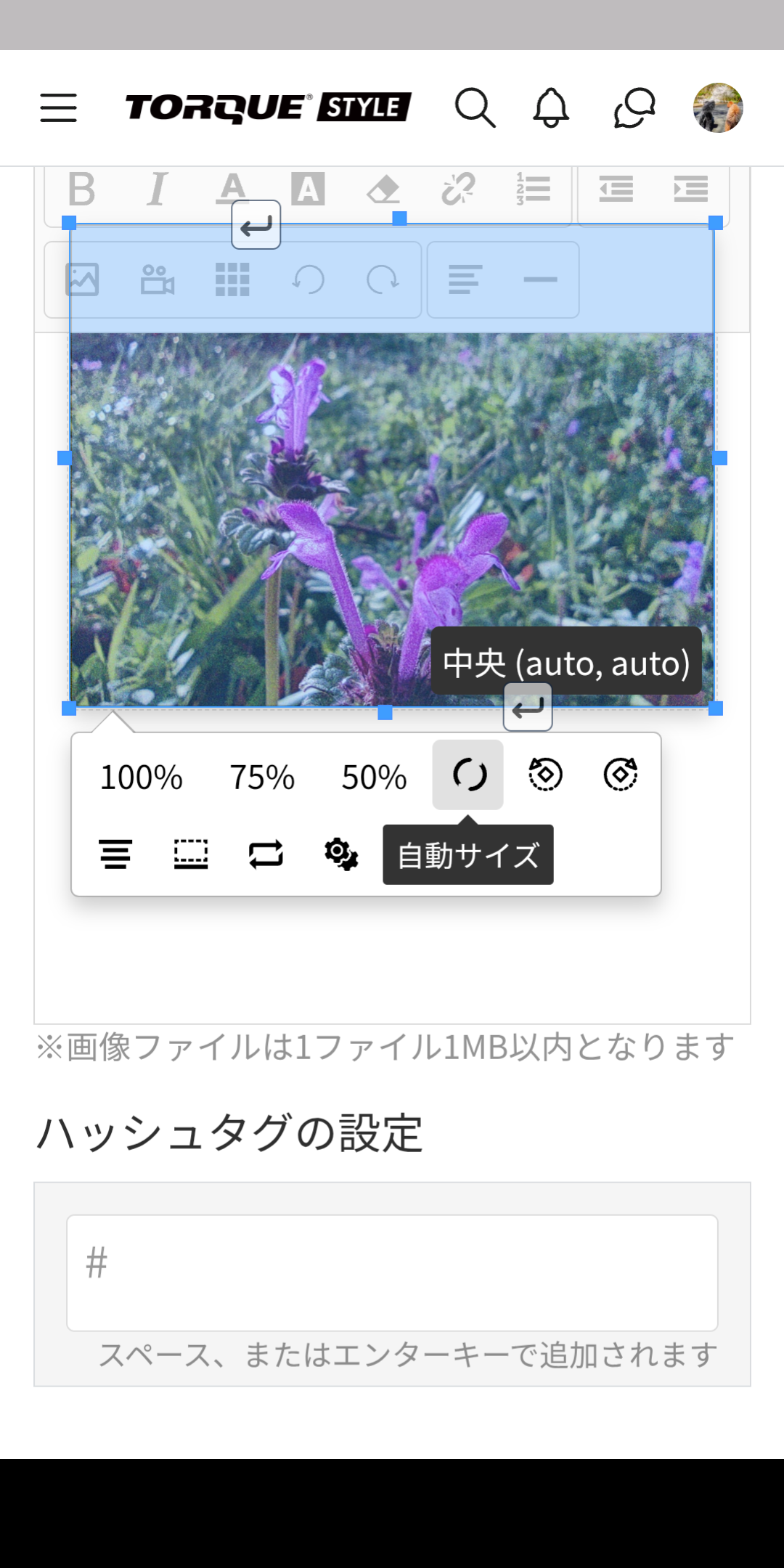Add a caption to the image
The height and width of the screenshot is (1568, 784).
pyautogui.click(x=191, y=854)
